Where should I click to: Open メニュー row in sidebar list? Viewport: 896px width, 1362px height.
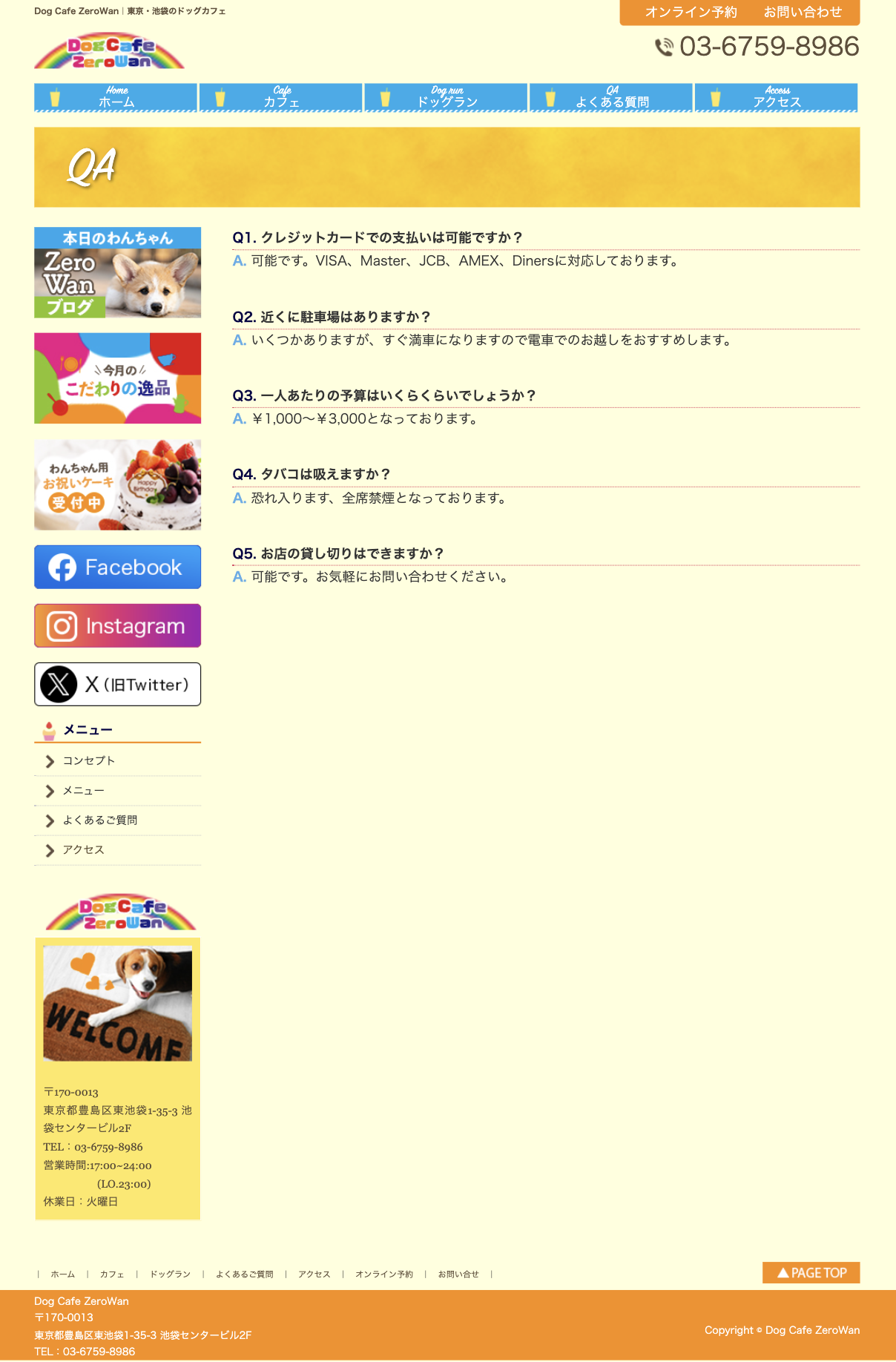(83, 791)
